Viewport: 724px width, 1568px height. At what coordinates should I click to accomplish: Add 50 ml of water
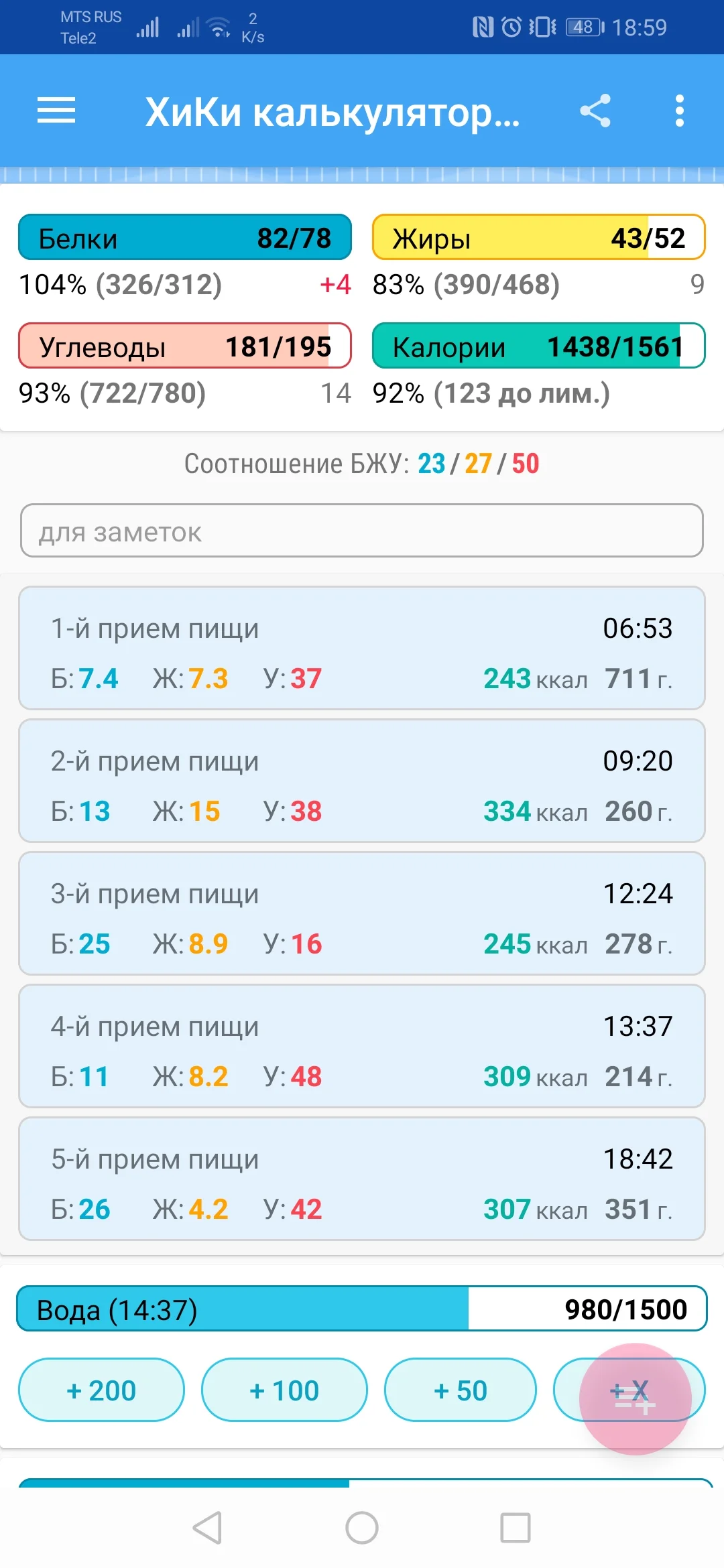pyautogui.click(x=461, y=1390)
